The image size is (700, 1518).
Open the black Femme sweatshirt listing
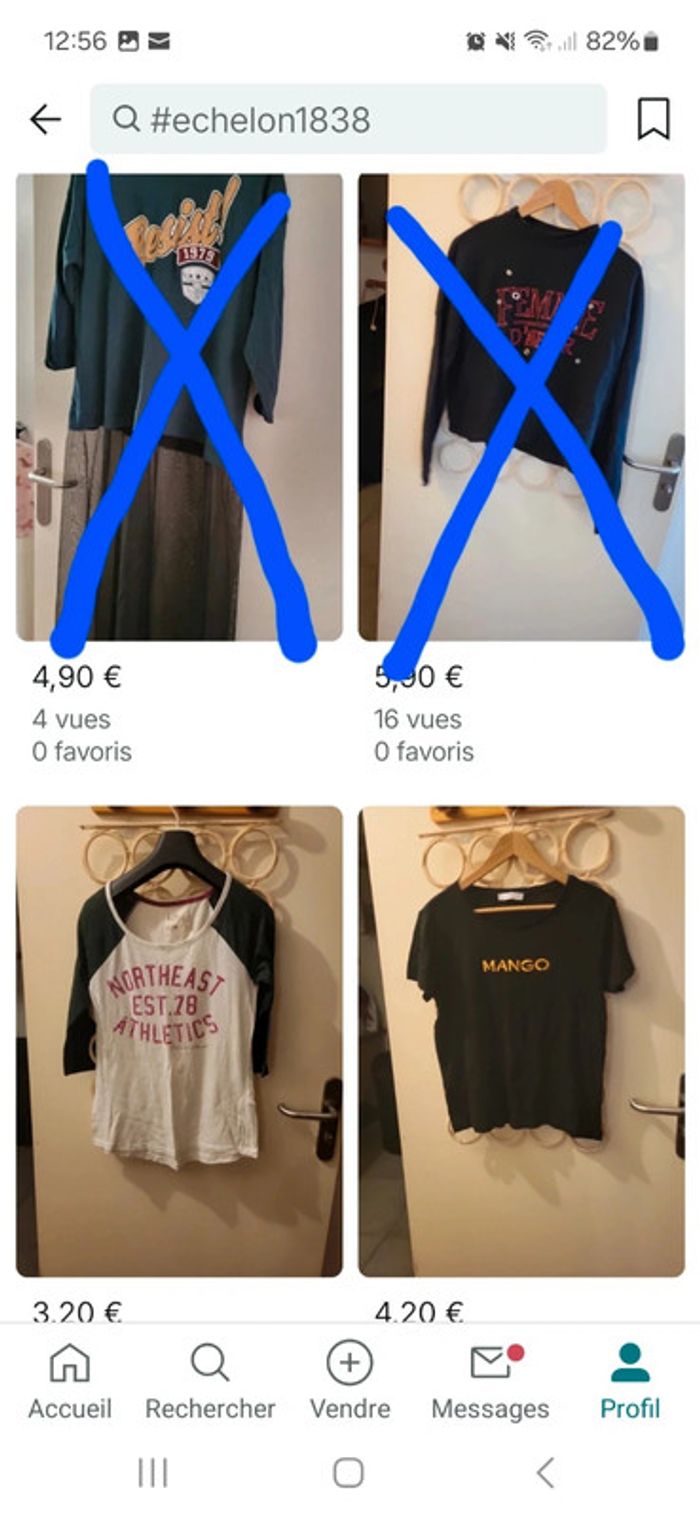(x=521, y=406)
